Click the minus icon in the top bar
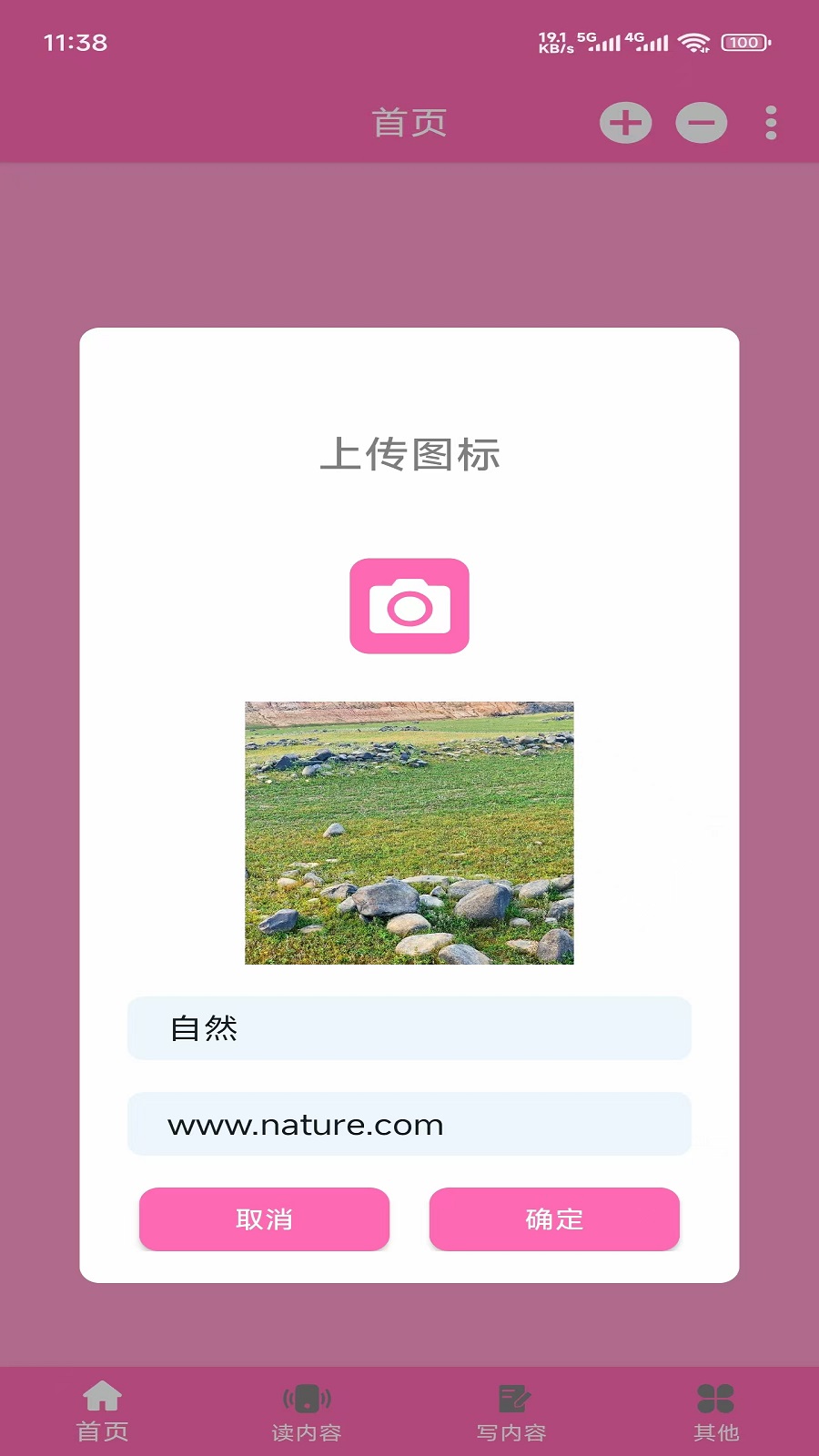This screenshot has width=819, height=1456. click(x=701, y=122)
